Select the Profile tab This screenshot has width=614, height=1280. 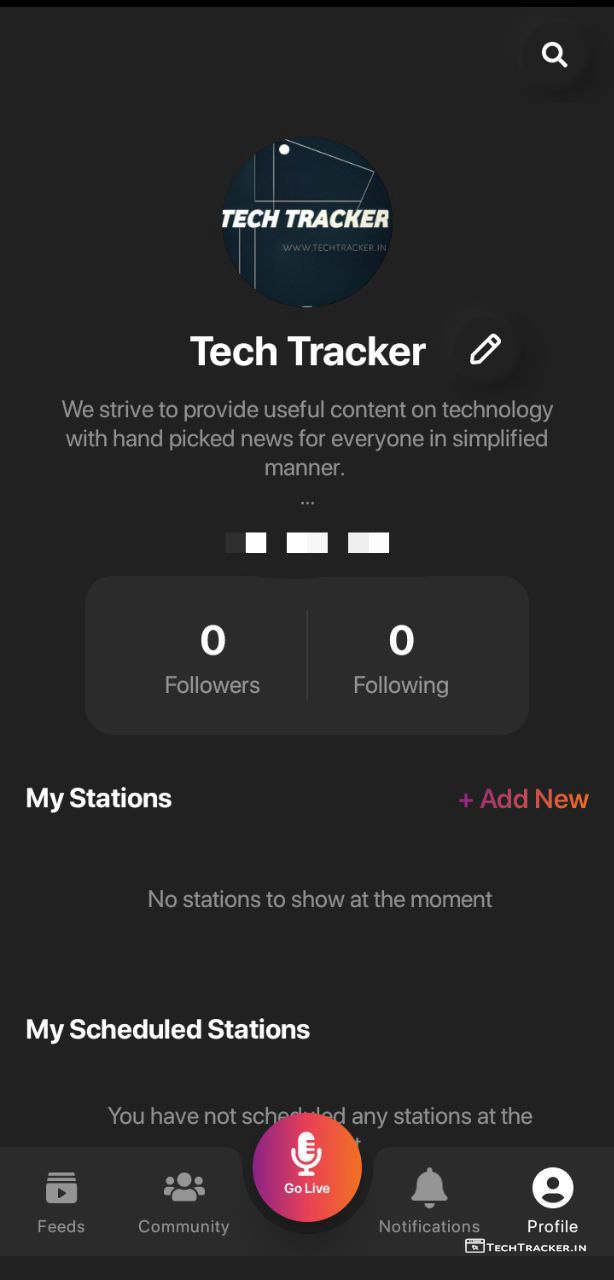point(552,1202)
